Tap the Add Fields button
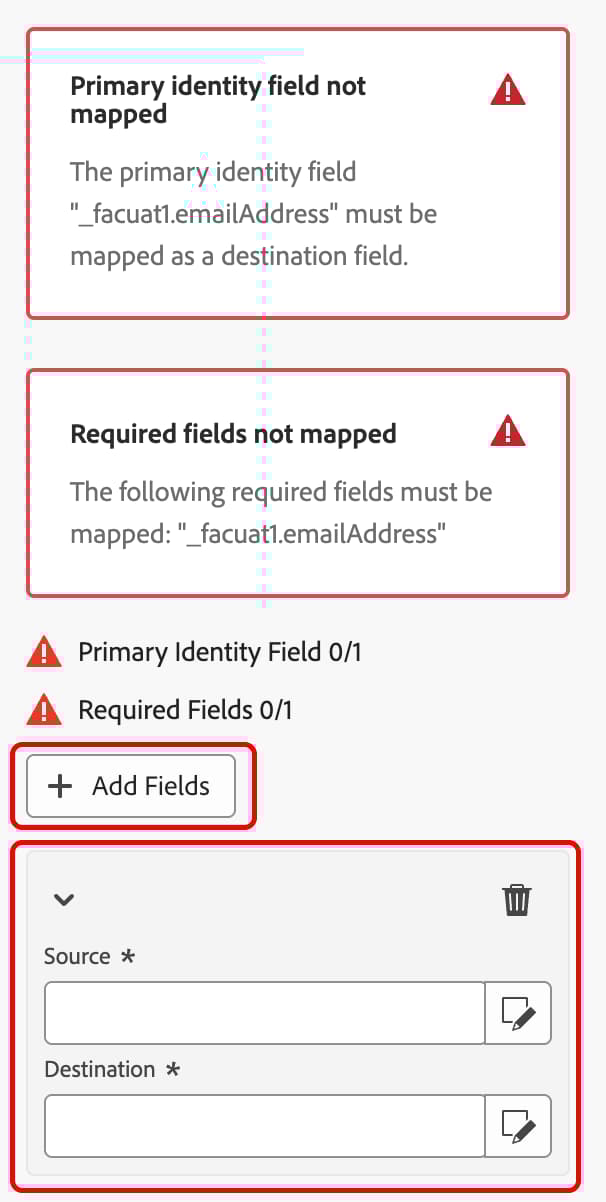The height and width of the screenshot is (1202, 606). coord(131,786)
